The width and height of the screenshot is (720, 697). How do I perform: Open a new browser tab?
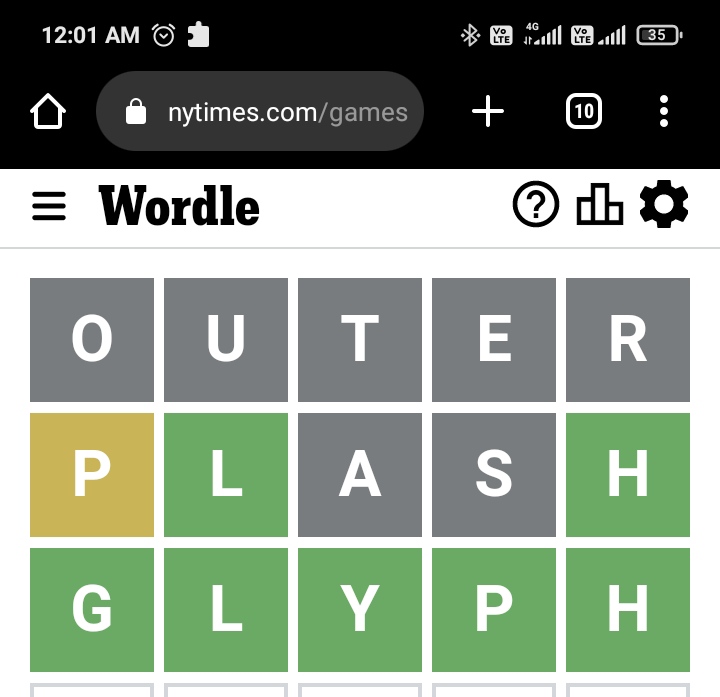coord(488,111)
